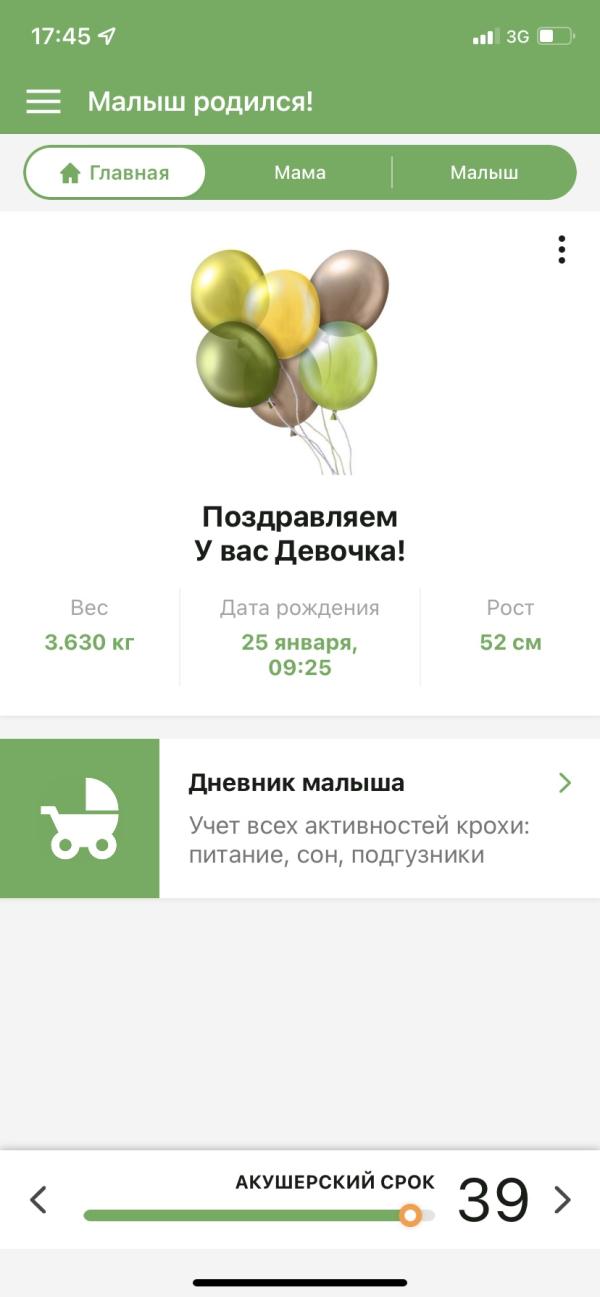Switch to the Мама tab

click(x=300, y=173)
